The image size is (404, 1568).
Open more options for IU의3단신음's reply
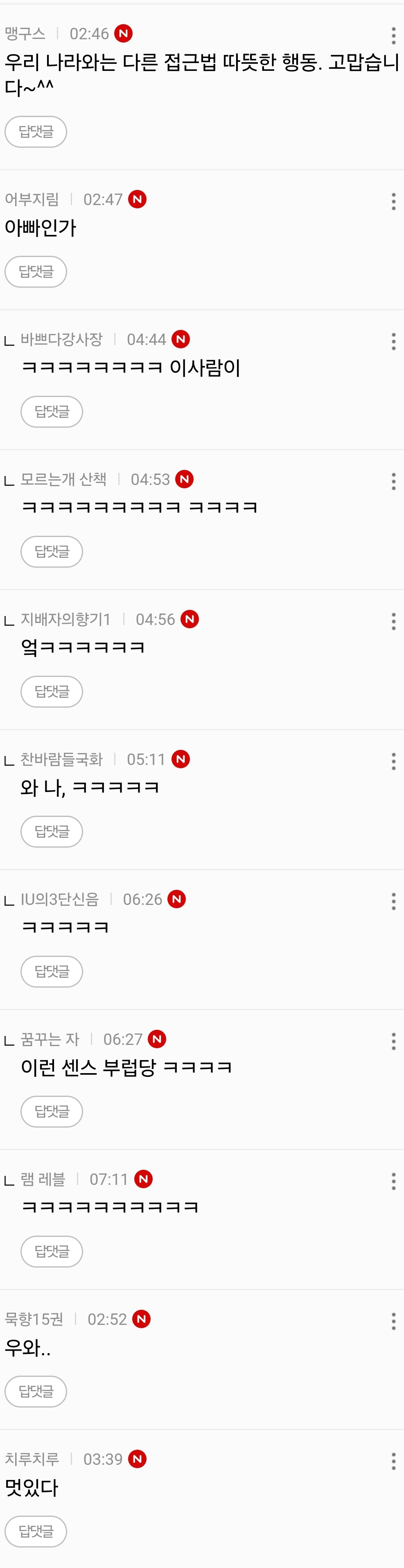coord(394,902)
